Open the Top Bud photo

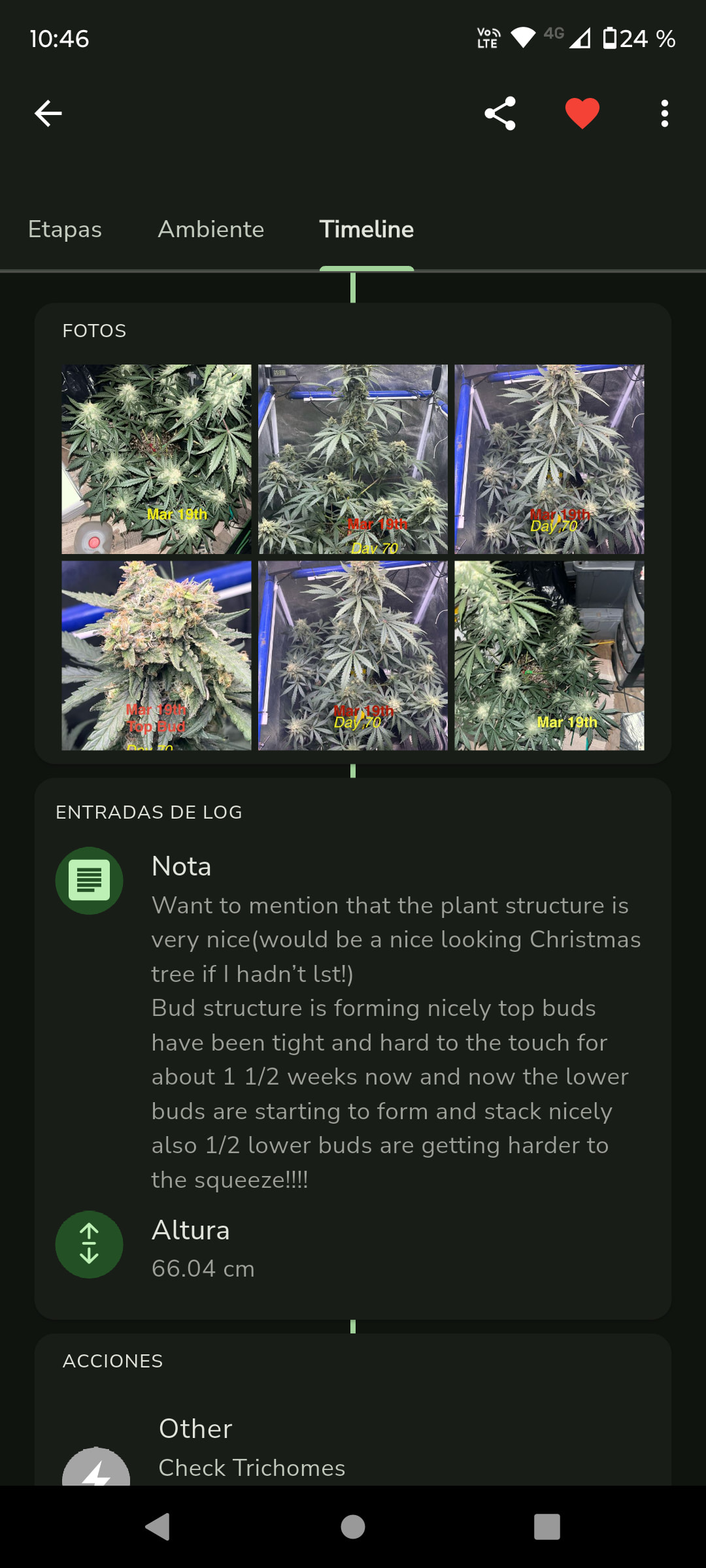[x=156, y=655]
